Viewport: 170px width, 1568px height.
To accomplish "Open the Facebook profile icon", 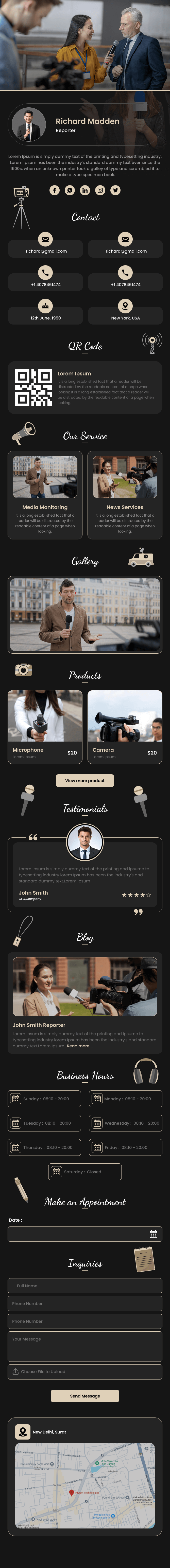I will [x=54, y=190].
